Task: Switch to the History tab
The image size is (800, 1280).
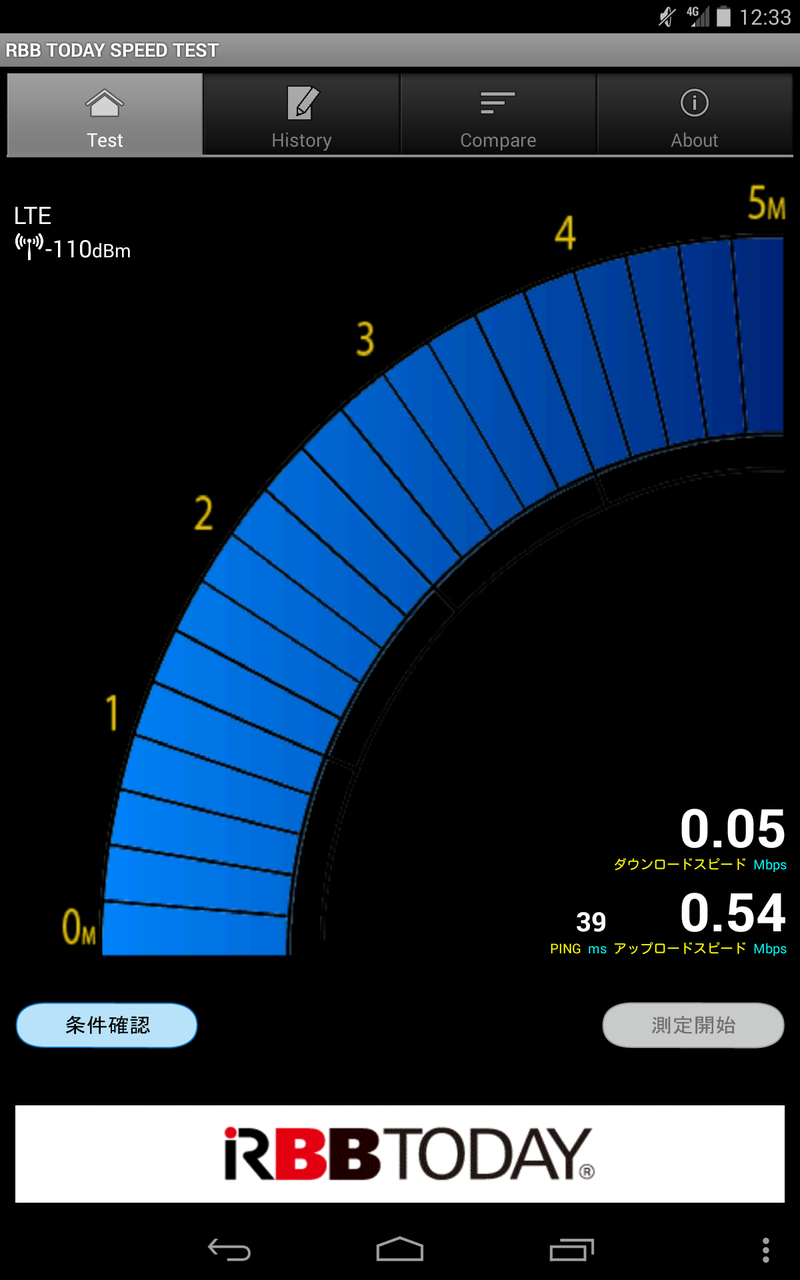Action: click(x=301, y=114)
